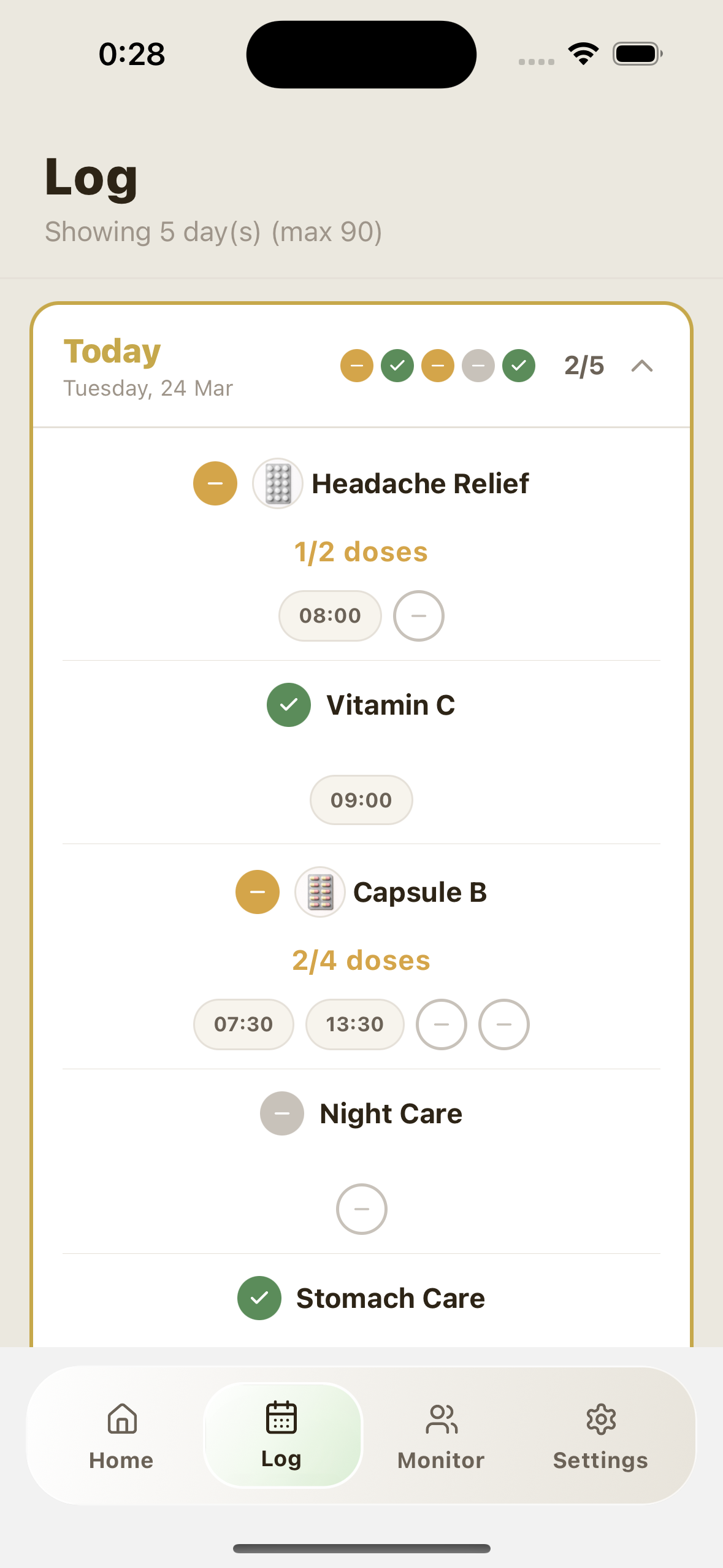Click the Headache Relief blister pack image
Image resolution: width=723 pixels, height=1568 pixels.
[x=277, y=483]
